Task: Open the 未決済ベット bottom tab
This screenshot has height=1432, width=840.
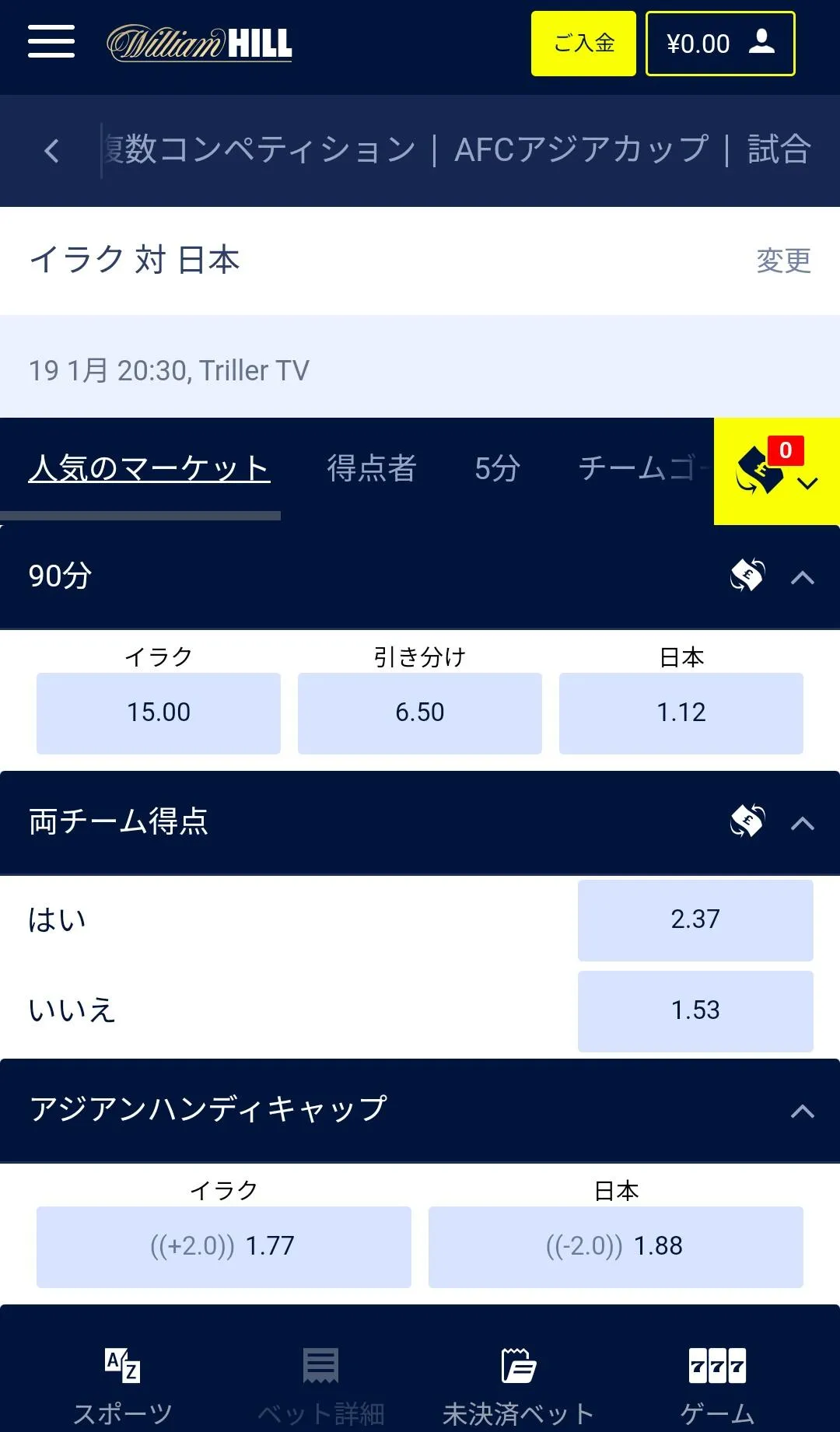Action: tap(518, 1385)
